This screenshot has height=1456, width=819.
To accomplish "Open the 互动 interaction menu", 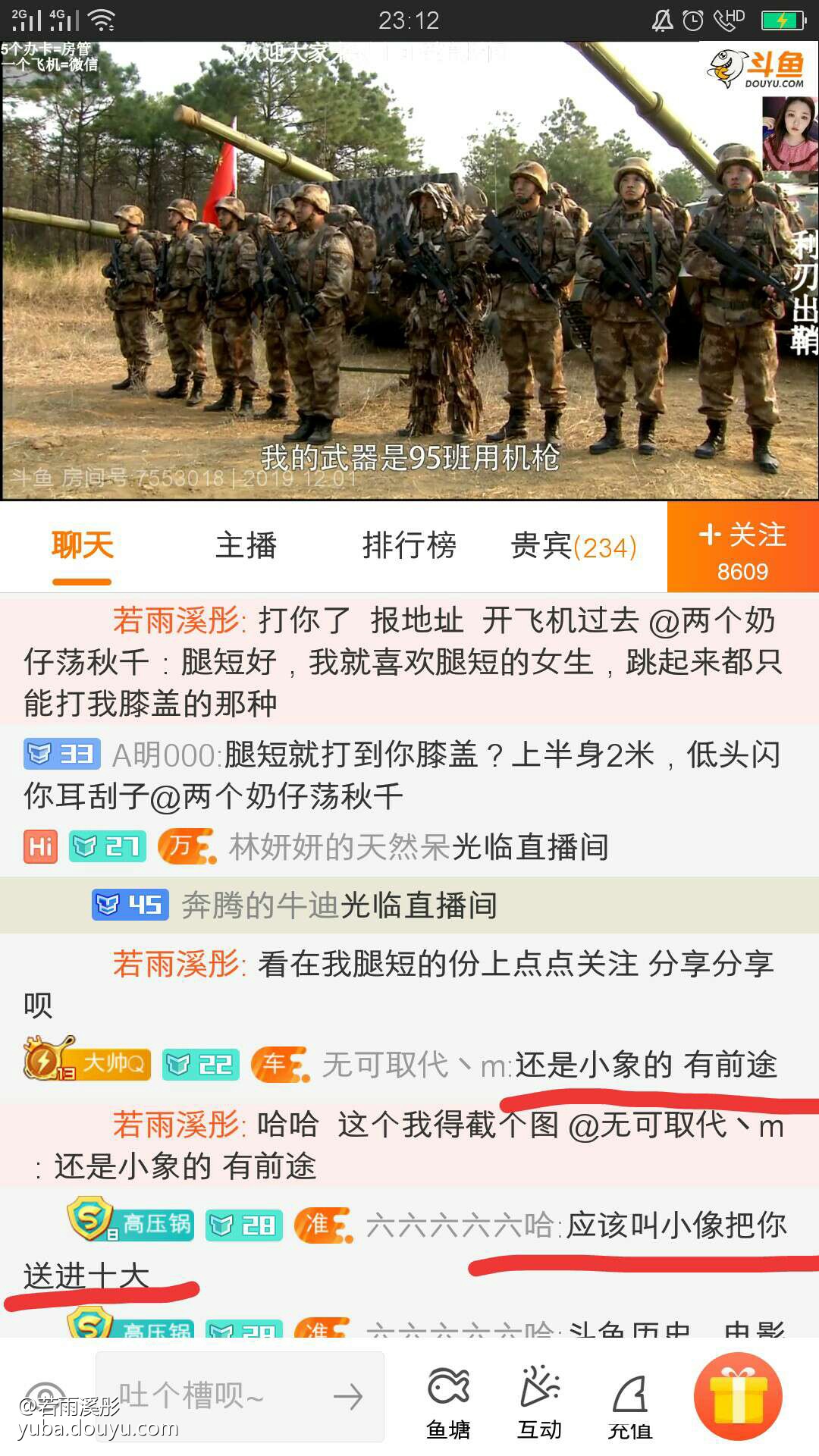I will click(539, 1403).
